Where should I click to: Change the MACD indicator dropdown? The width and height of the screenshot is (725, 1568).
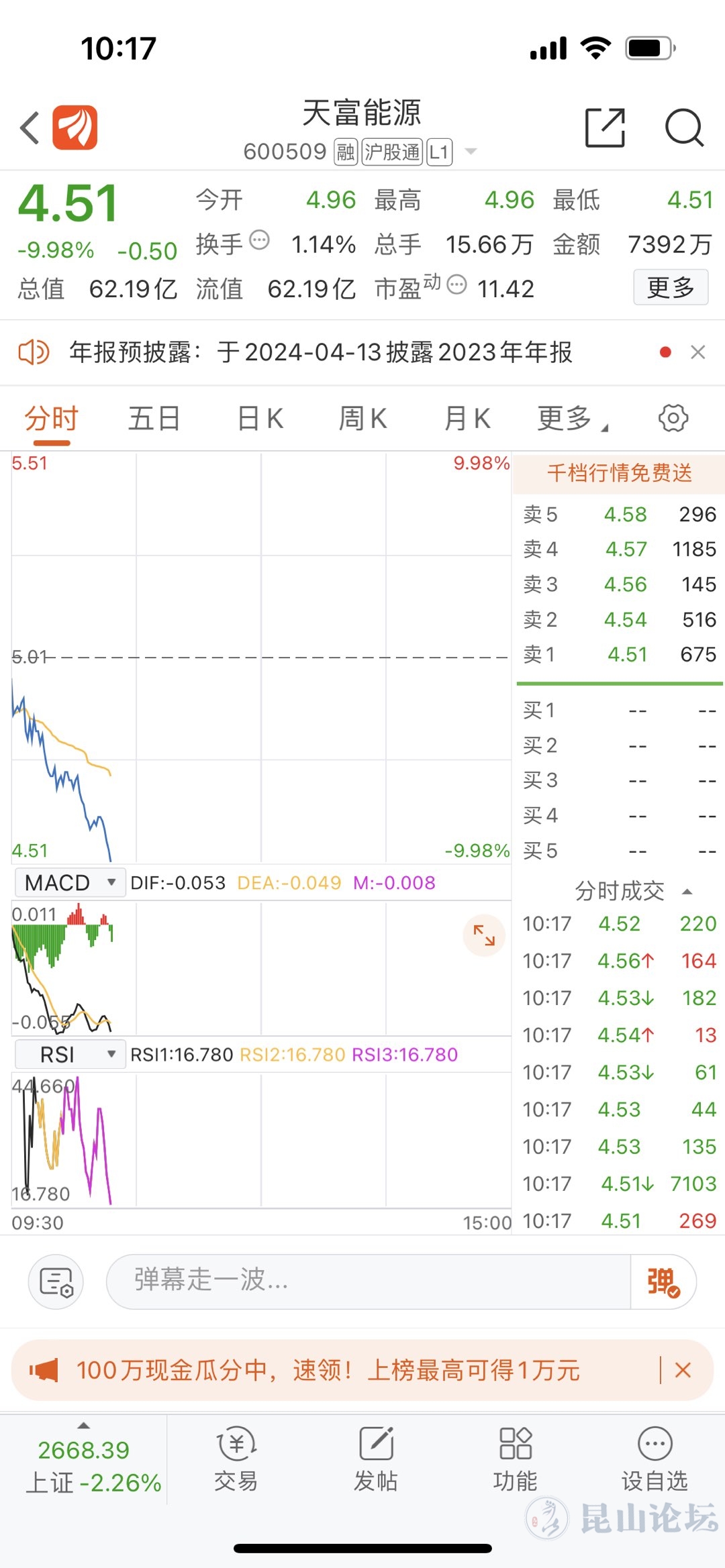[x=70, y=883]
